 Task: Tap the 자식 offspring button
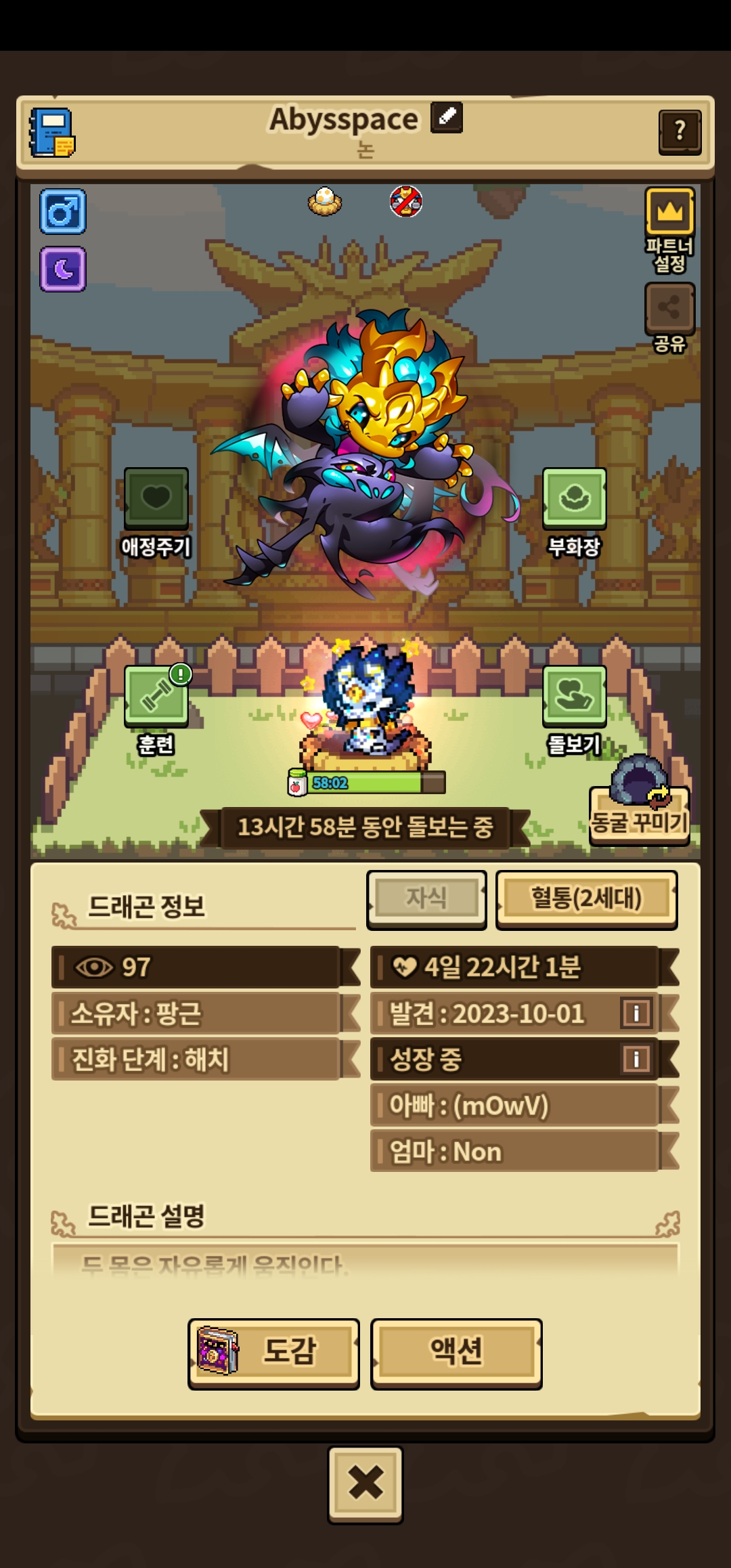pos(426,899)
